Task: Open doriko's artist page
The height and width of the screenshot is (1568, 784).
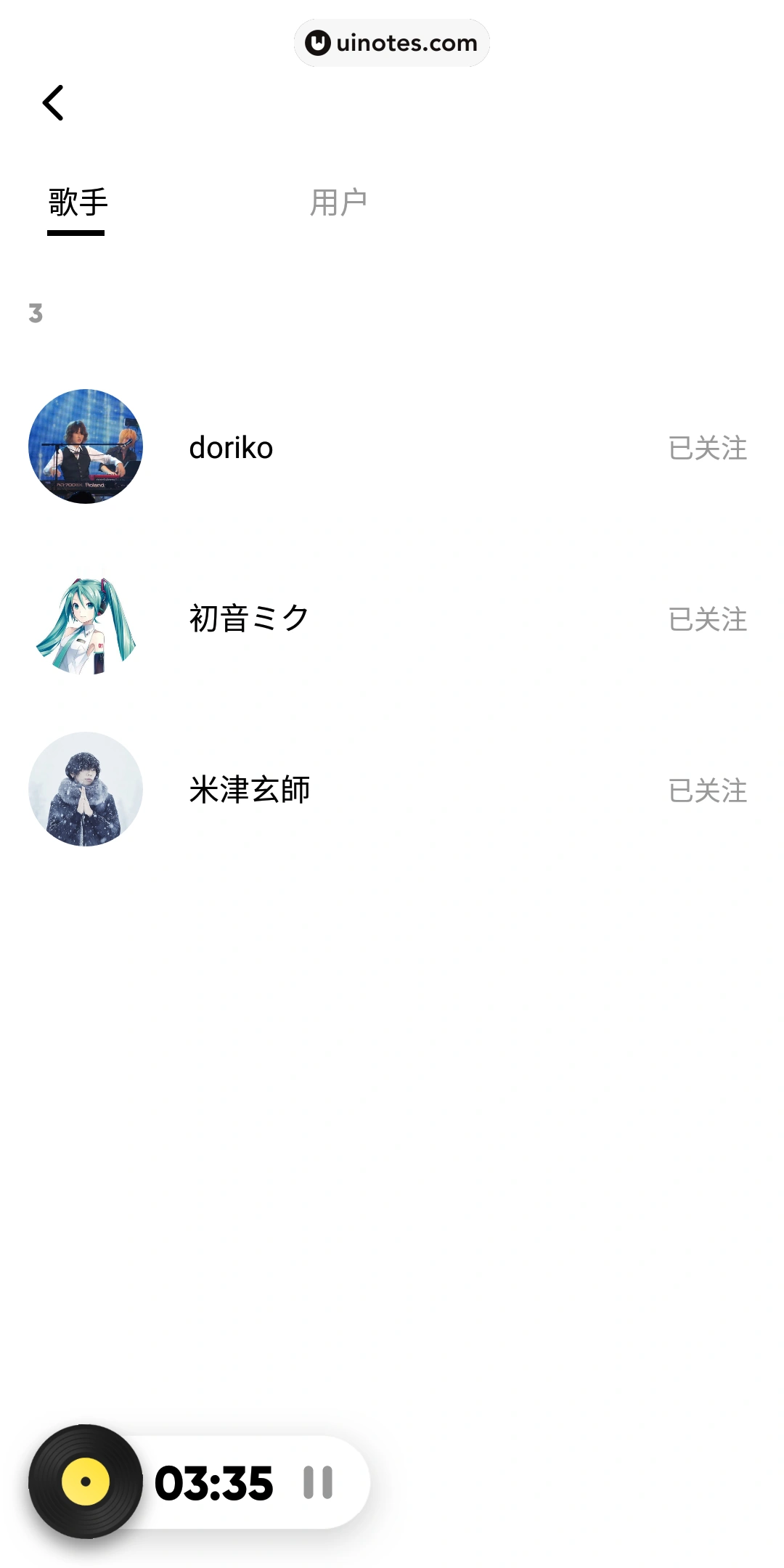Action: (231, 448)
